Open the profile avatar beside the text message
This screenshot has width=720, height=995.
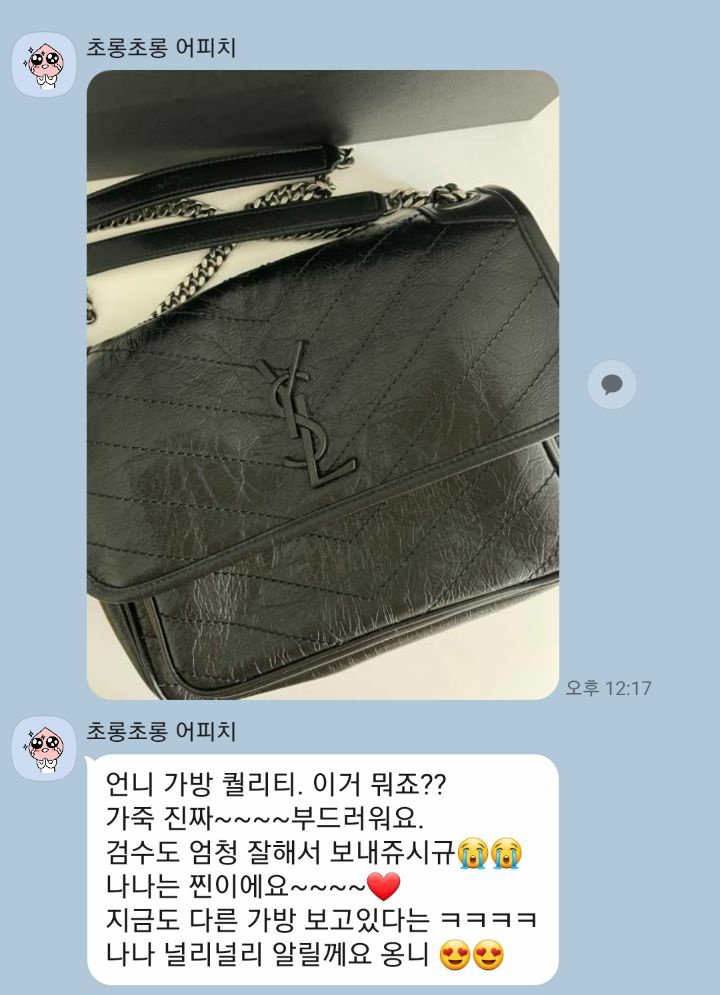tap(43, 749)
